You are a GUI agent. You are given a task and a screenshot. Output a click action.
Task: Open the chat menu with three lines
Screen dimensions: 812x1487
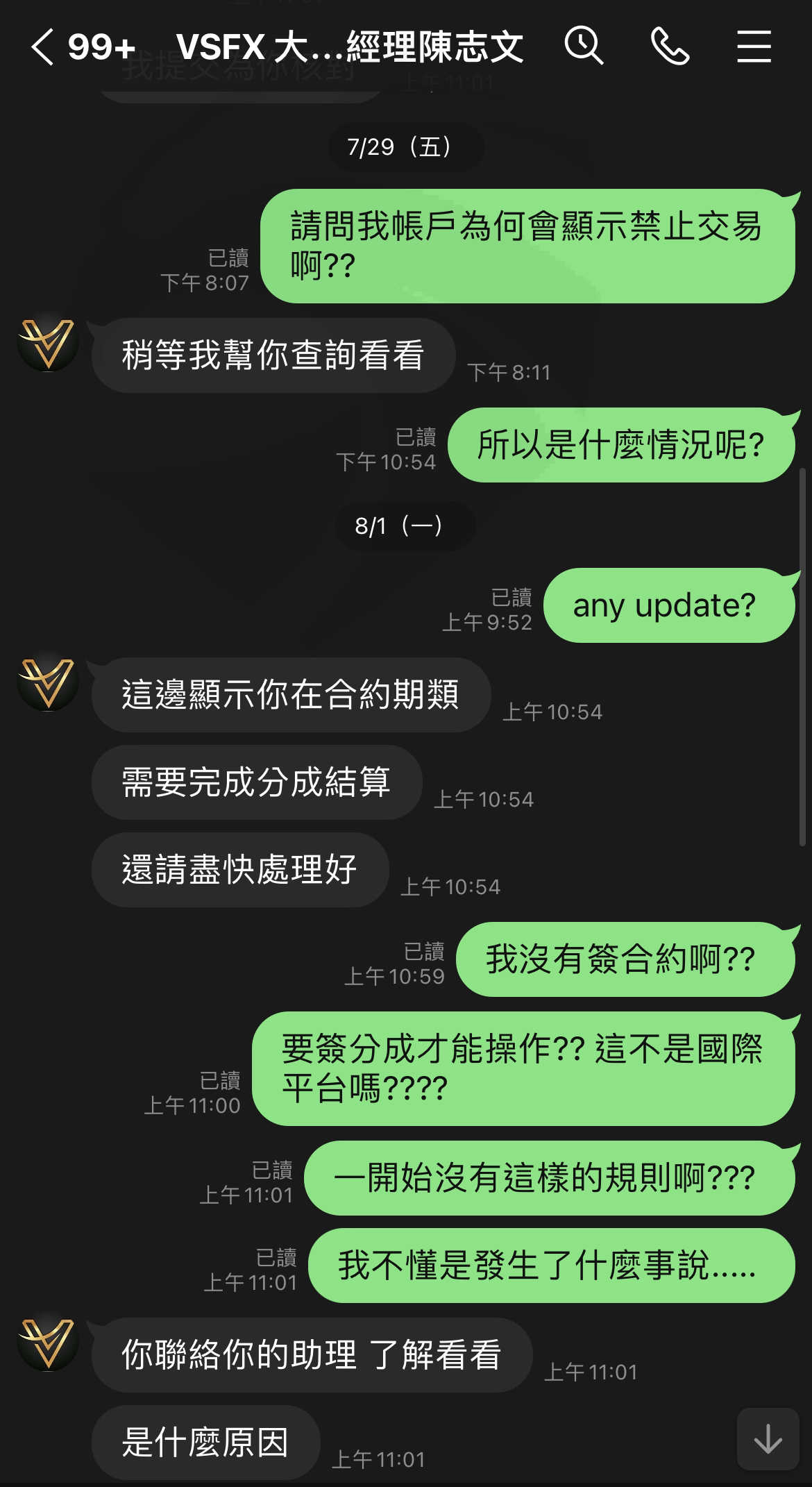click(x=754, y=47)
